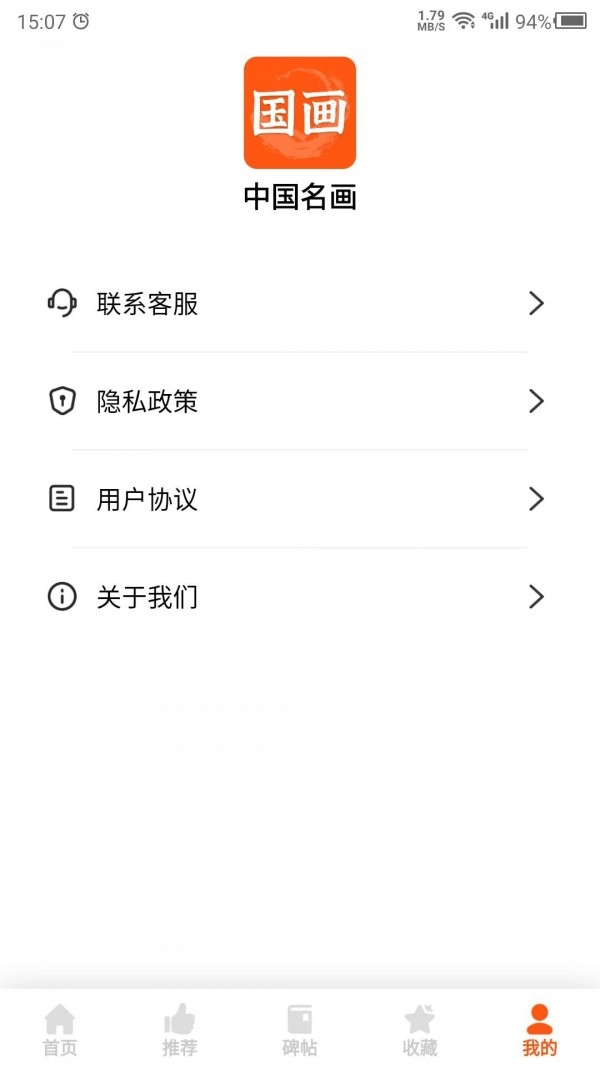The width and height of the screenshot is (600, 1067).
Task: Open the 收藏 favorites tab
Action: point(420,1030)
